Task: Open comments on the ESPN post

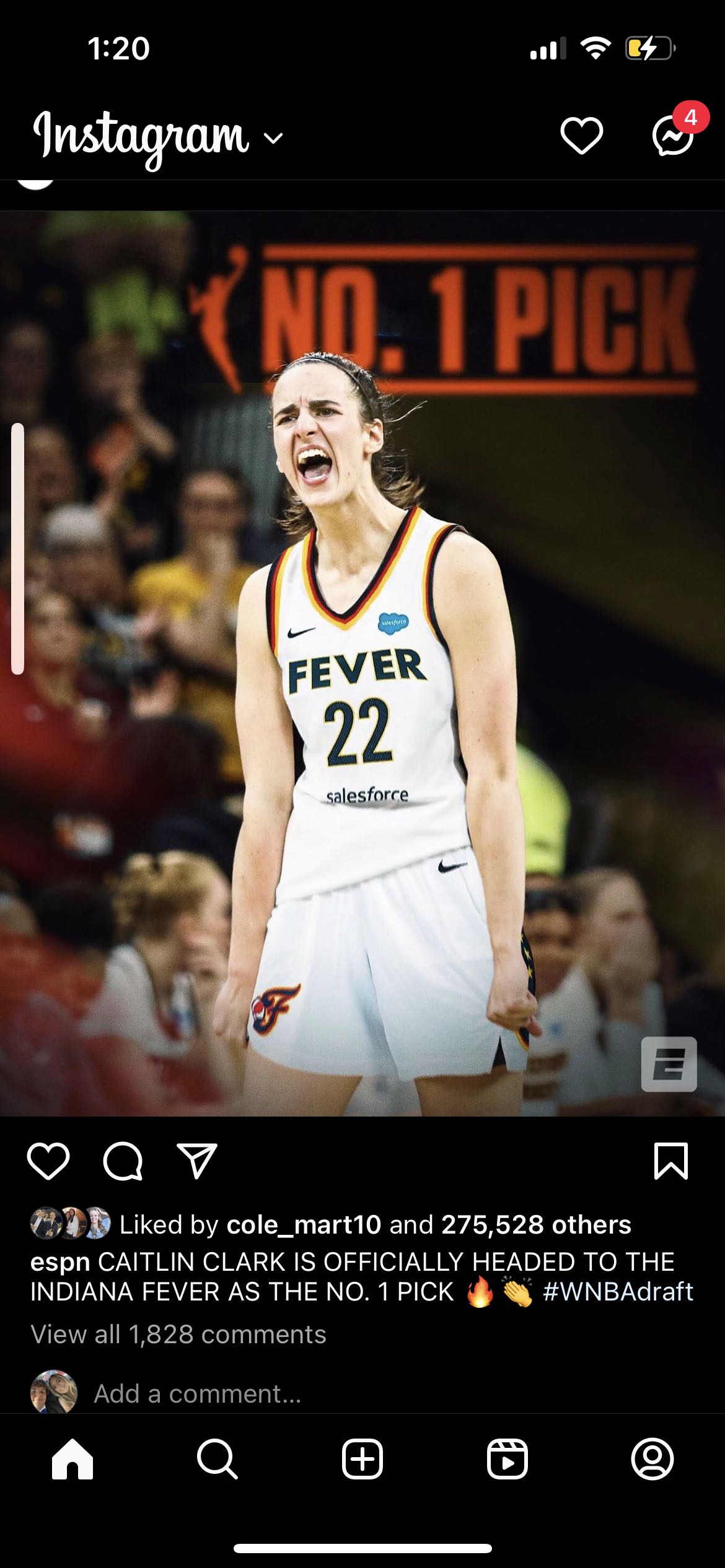Action: coord(123,1161)
